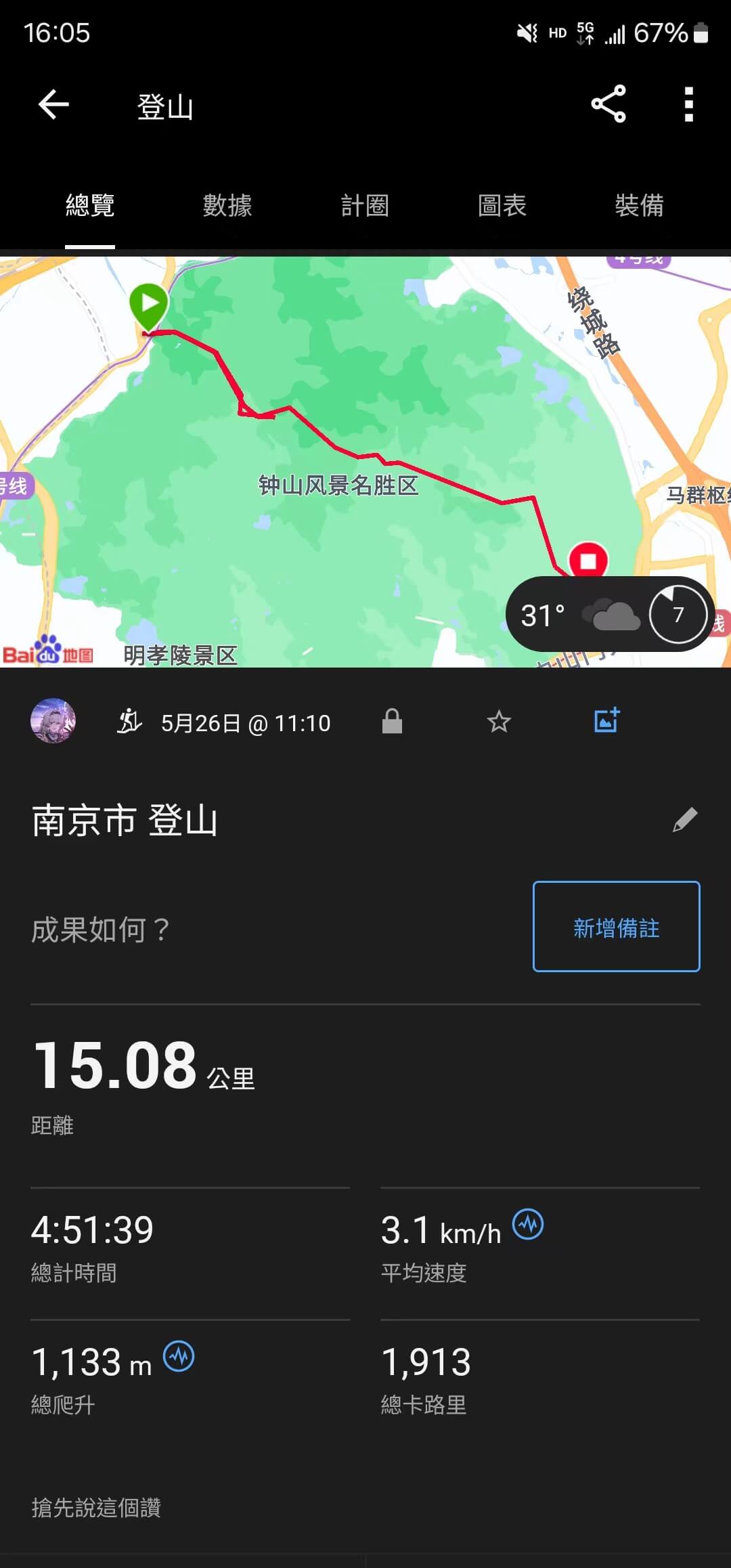
Task: Tap the 新增備註 button
Action: [x=616, y=927]
